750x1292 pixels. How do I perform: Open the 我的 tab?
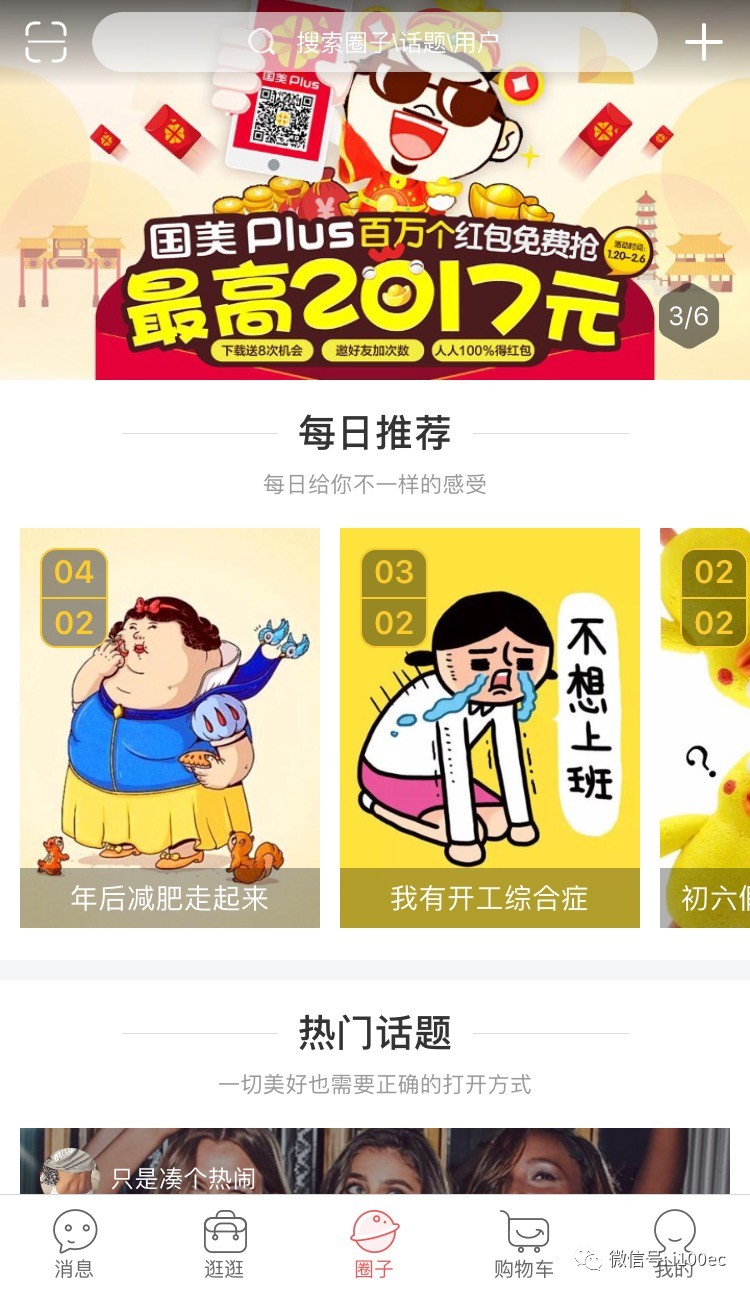coord(674,1244)
